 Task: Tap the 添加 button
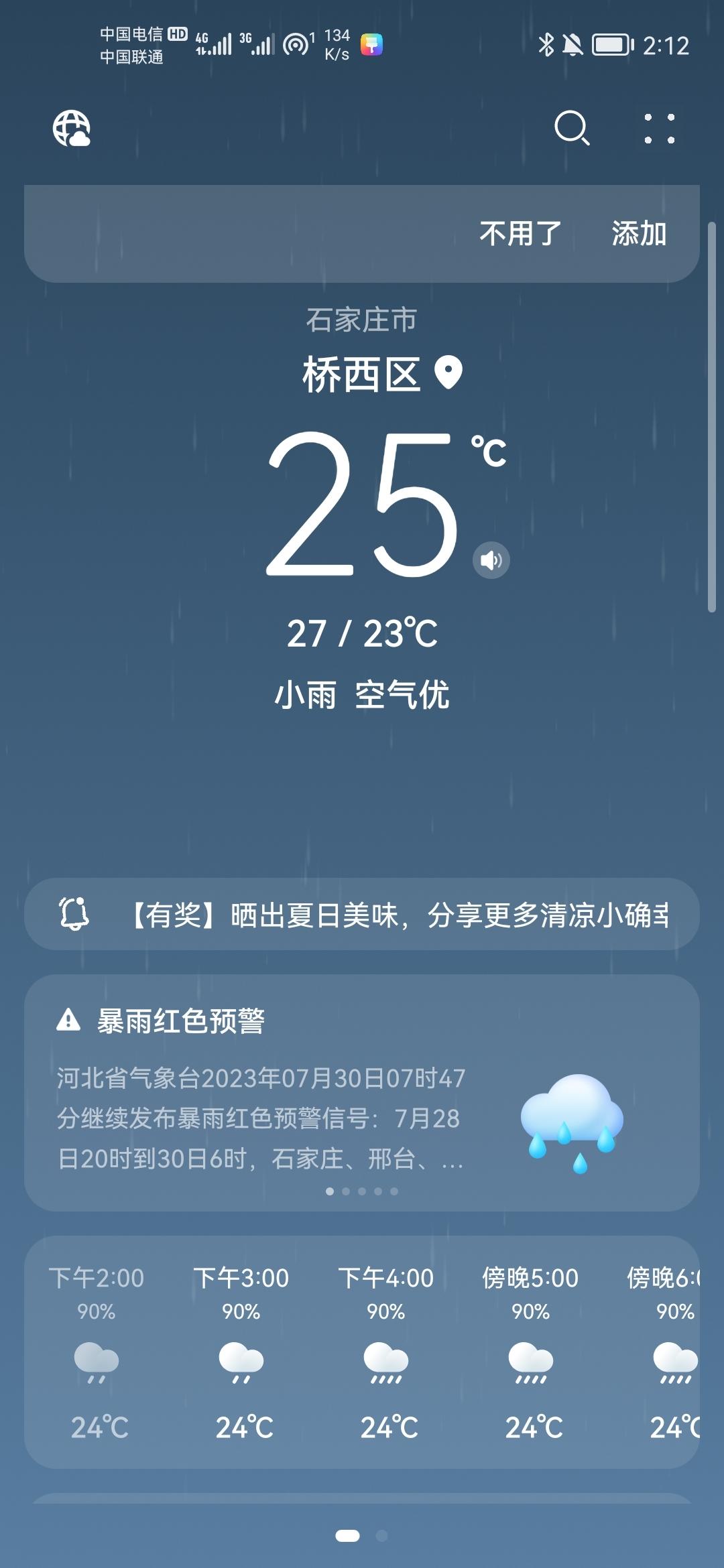[639, 234]
